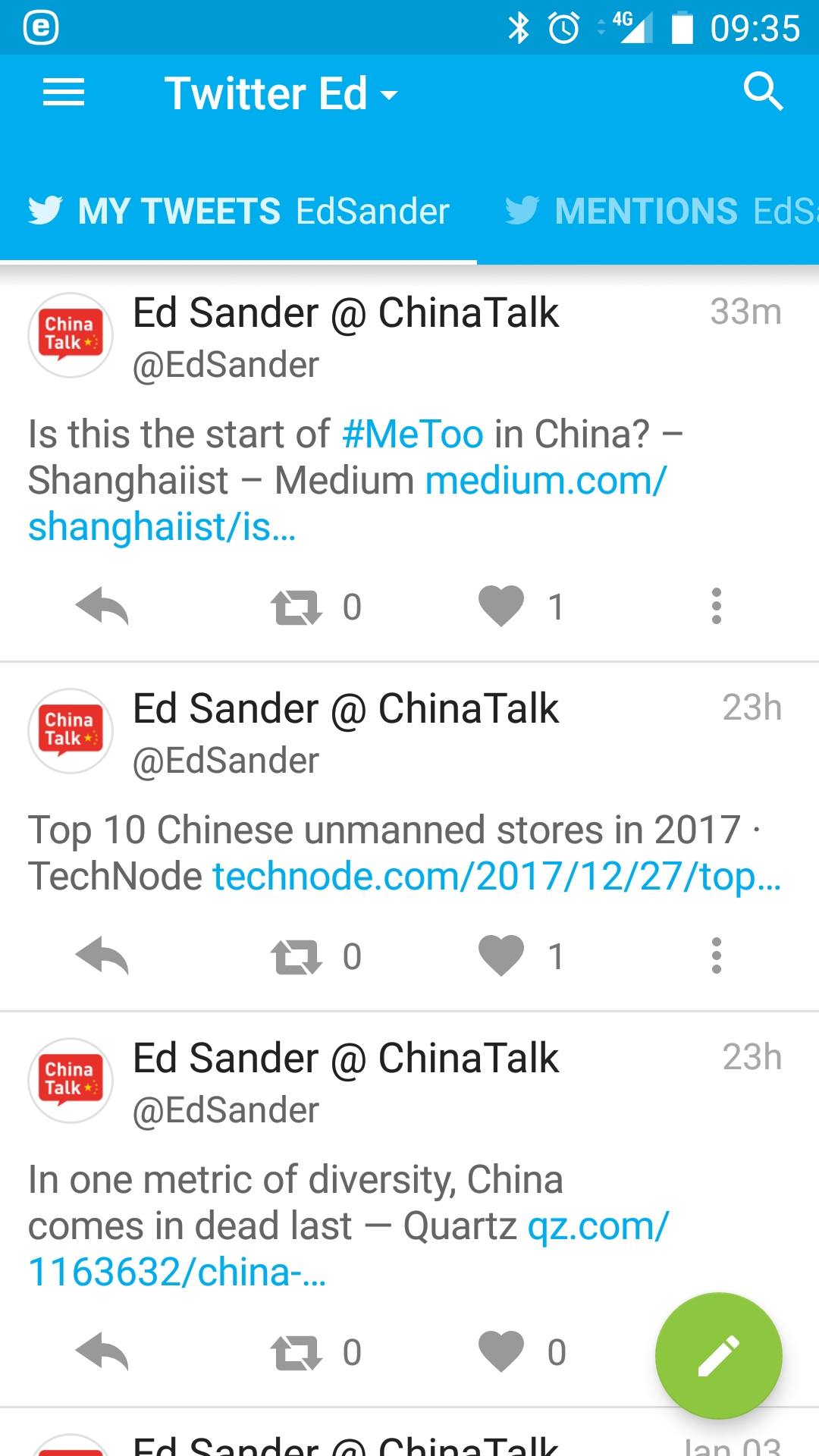The width and height of the screenshot is (819, 1456).
Task: Like the unmanned stores tweet
Action: [x=501, y=956]
